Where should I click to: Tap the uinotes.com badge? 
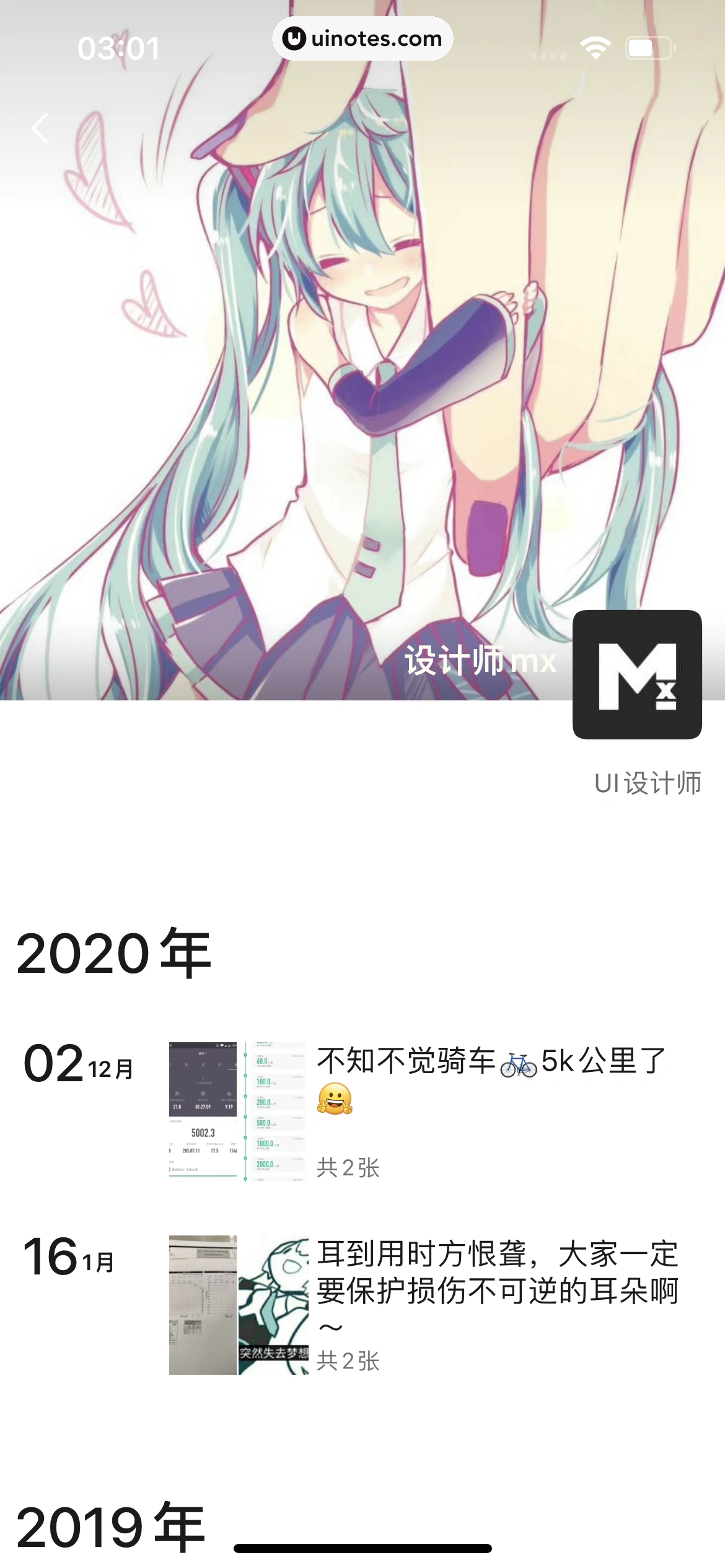[362, 39]
